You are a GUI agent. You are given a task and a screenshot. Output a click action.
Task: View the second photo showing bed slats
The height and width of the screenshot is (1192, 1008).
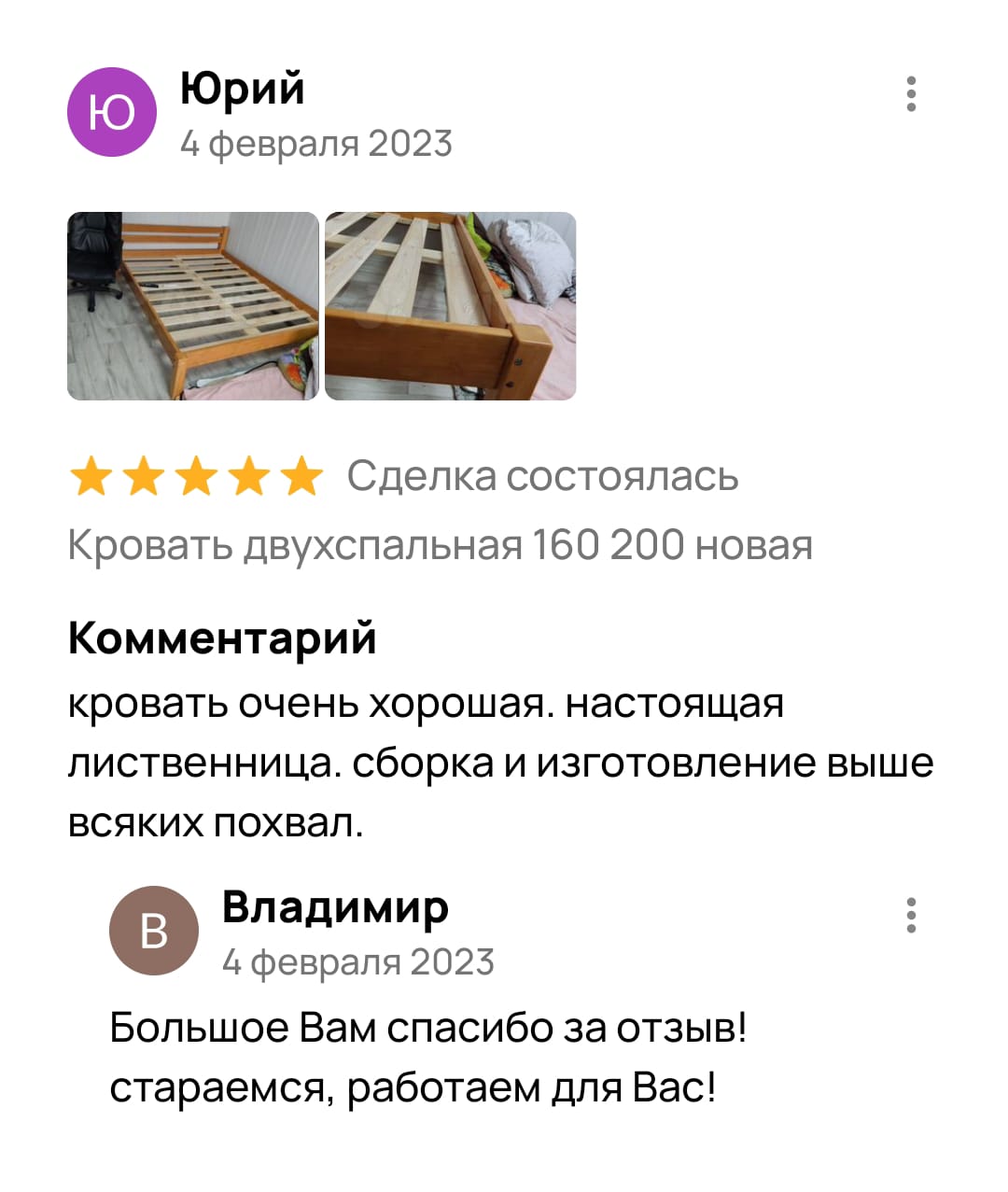450,306
